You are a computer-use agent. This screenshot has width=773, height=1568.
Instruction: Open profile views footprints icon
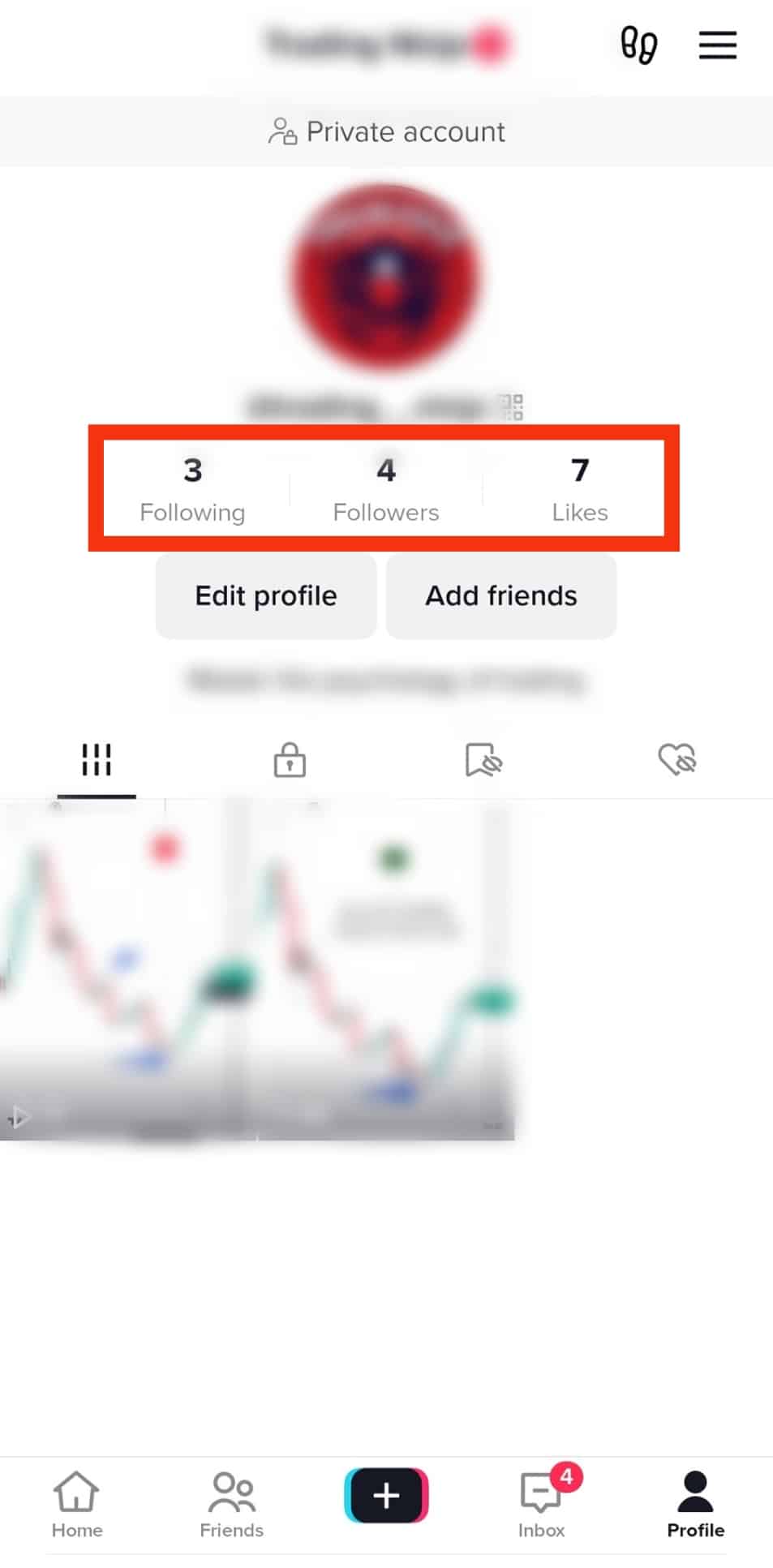tap(638, 45)
